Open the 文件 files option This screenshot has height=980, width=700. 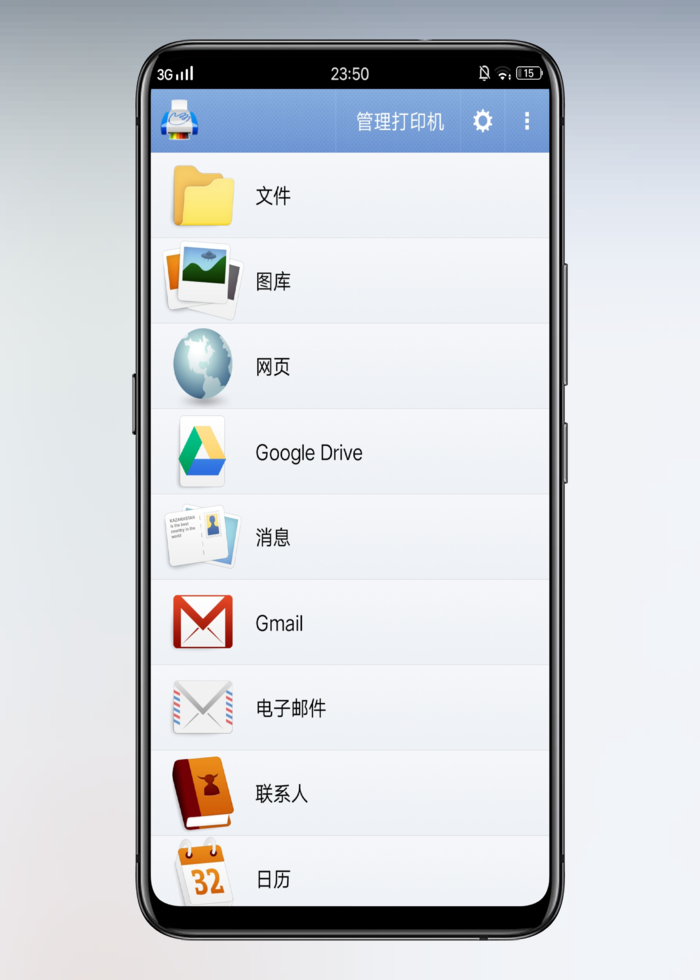pos(350,196)
